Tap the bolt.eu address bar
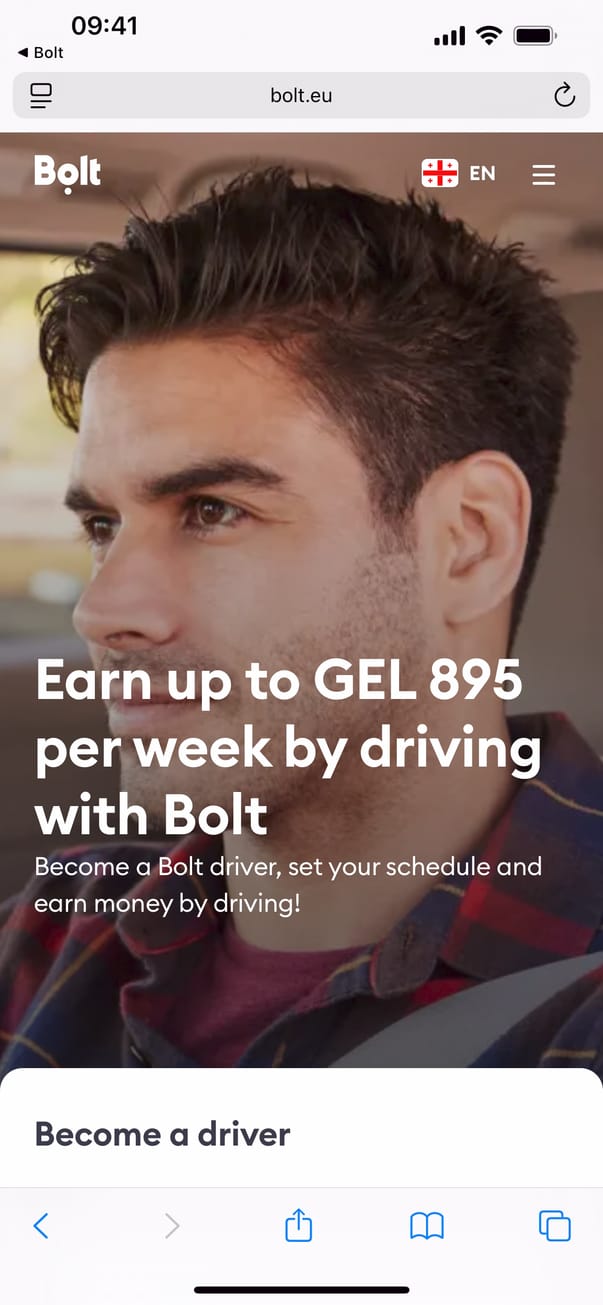 pos(301,96)
